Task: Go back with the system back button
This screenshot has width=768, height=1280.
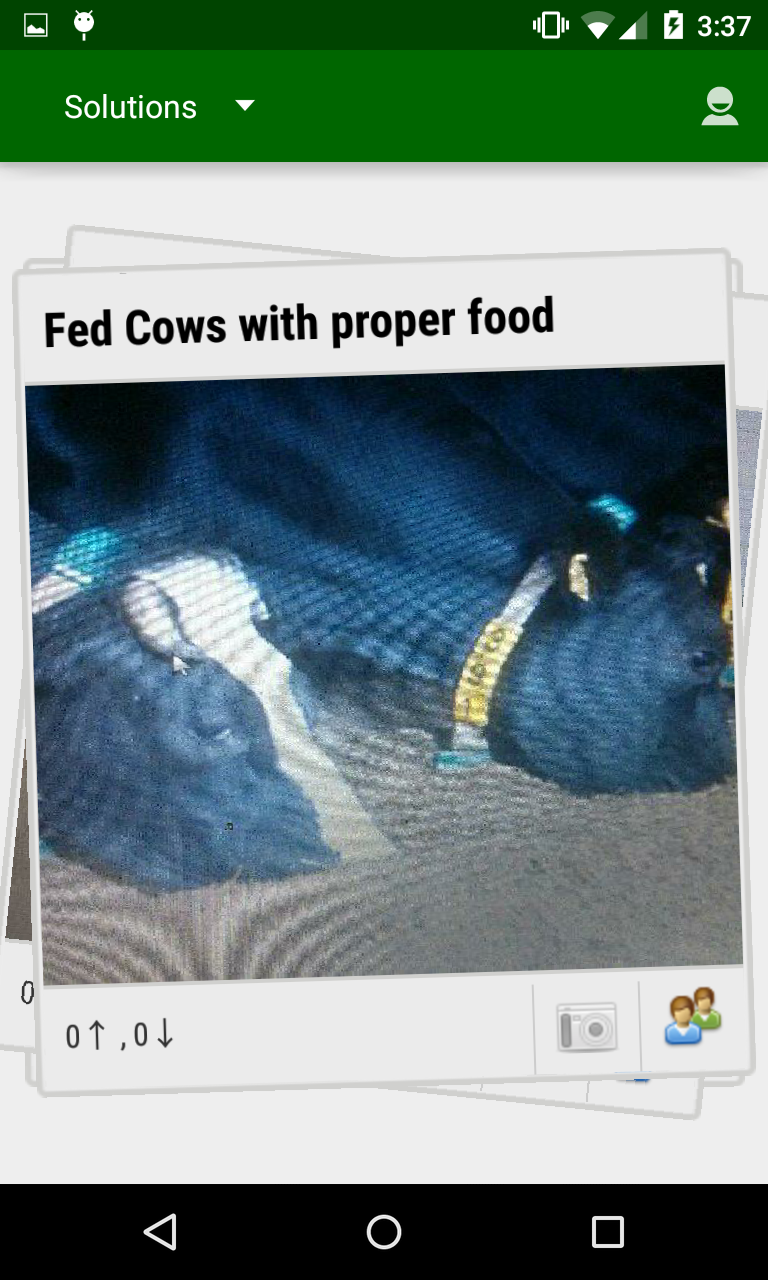Action: tap(160, 1232)
